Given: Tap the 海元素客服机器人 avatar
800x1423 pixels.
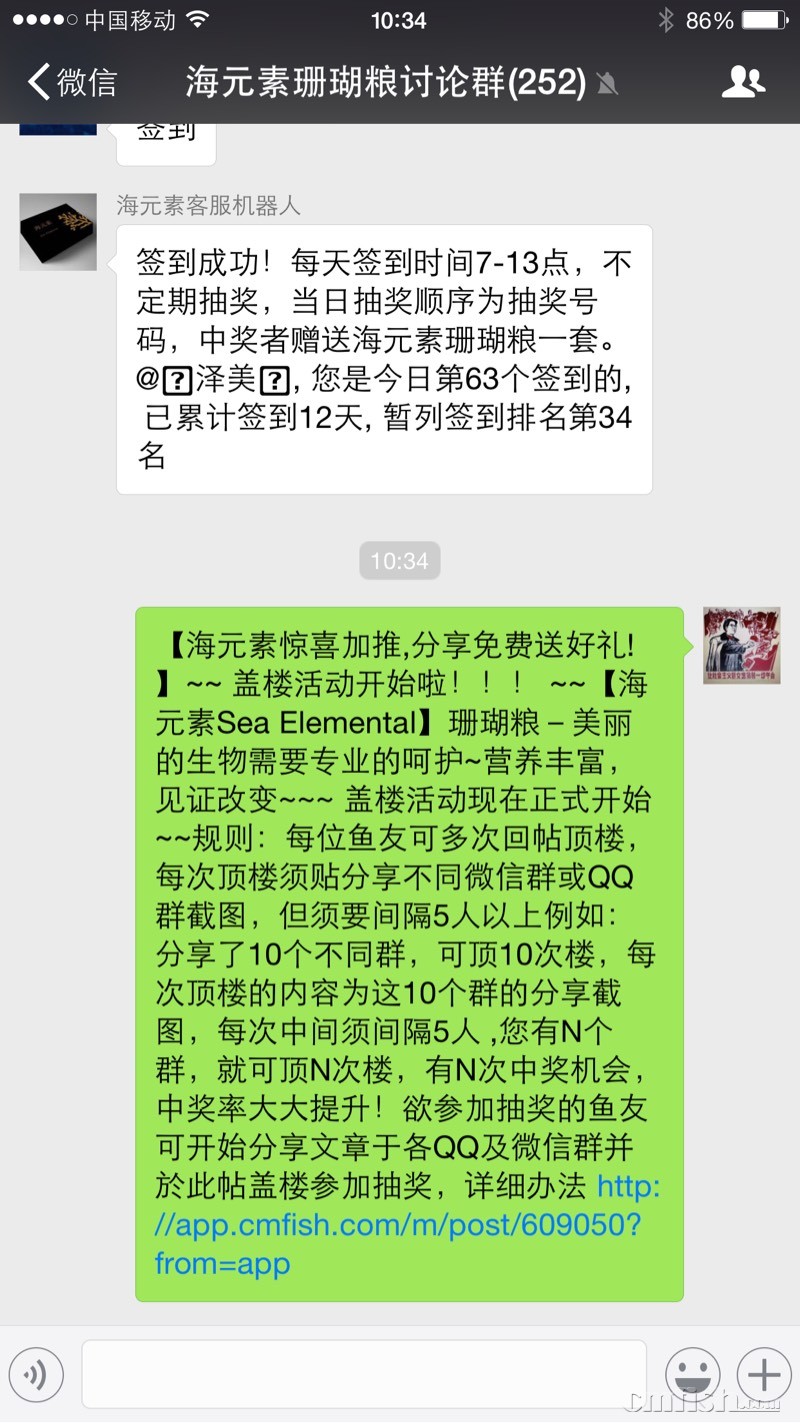Looking at the screenshot, I should [x=58, y=232].
